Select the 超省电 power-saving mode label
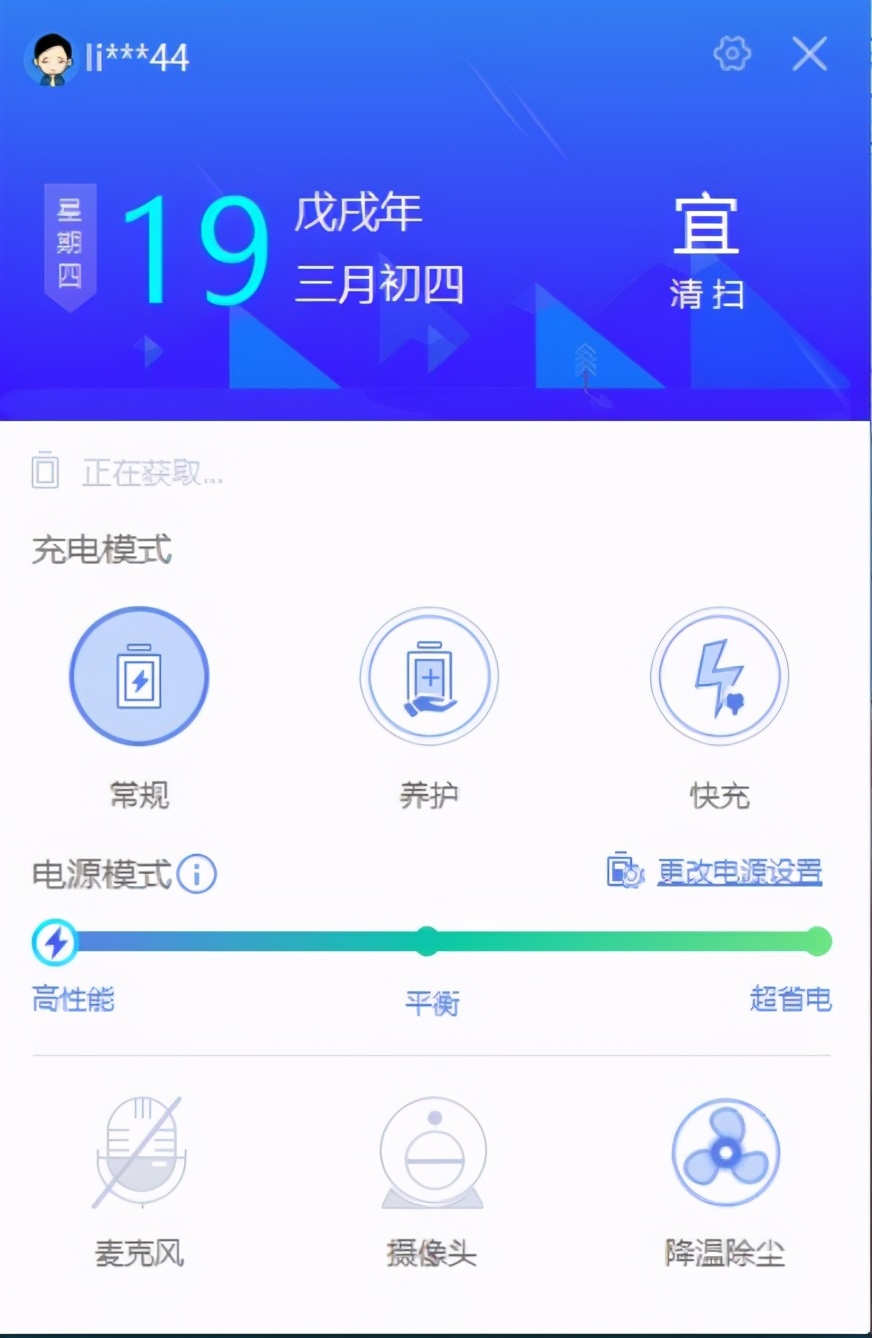Image resolution: width=872 pixels, height=1338 pixels. [x=789, y=1001]
